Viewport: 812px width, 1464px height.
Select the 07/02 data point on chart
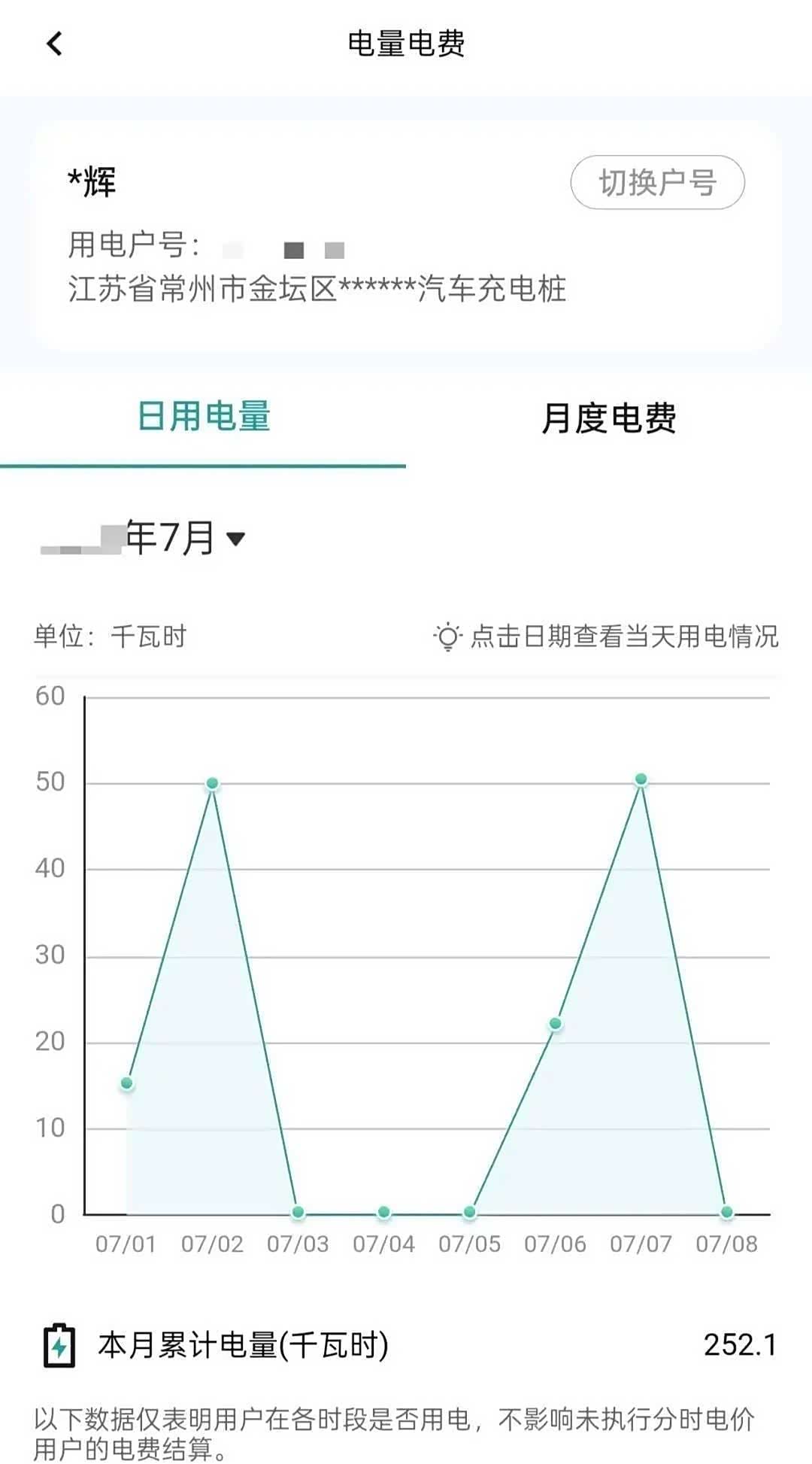pyautogui.click(x=212, y=784)
